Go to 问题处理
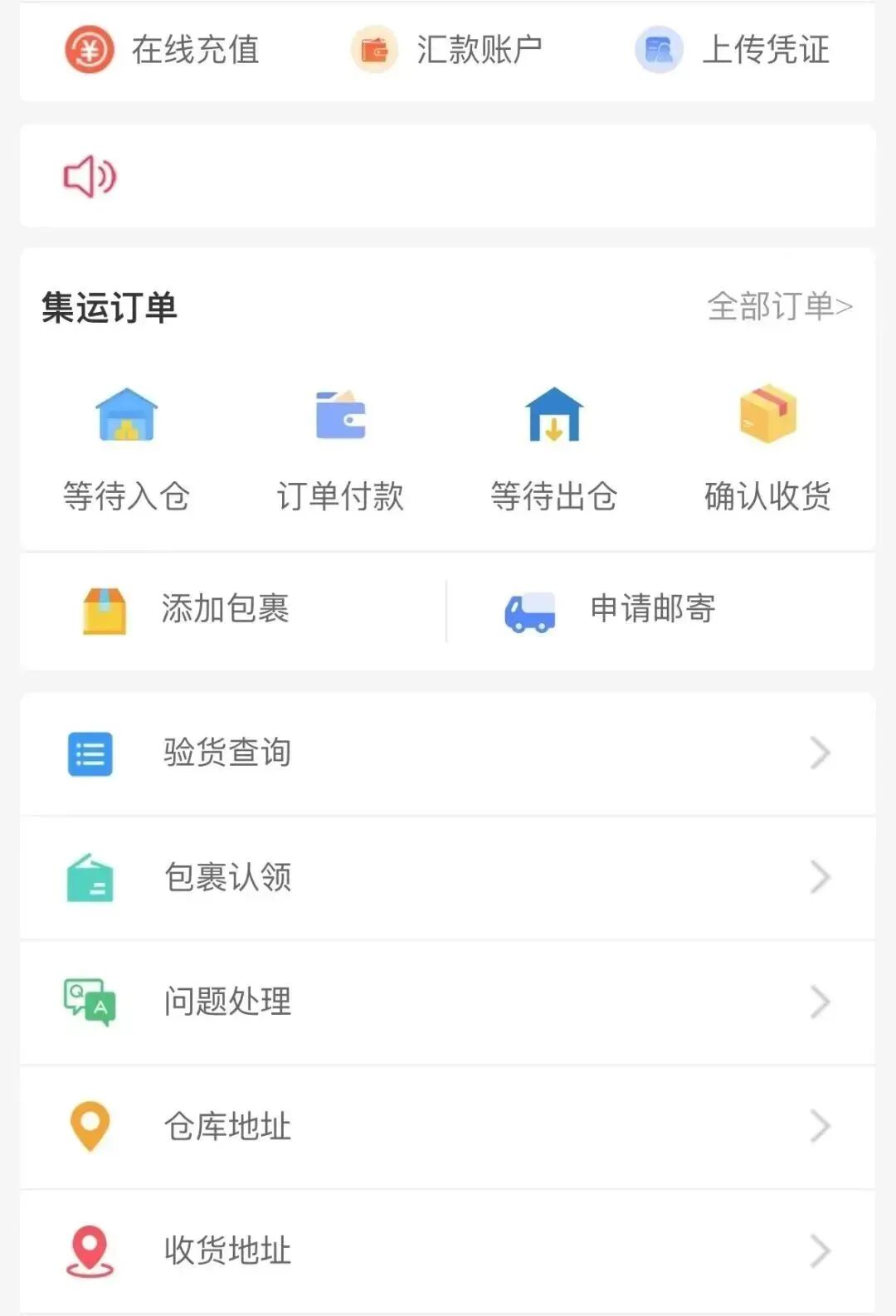The width and height of the screenshot is (896, 1316). pyautogui.click(x=448, y=1002)
